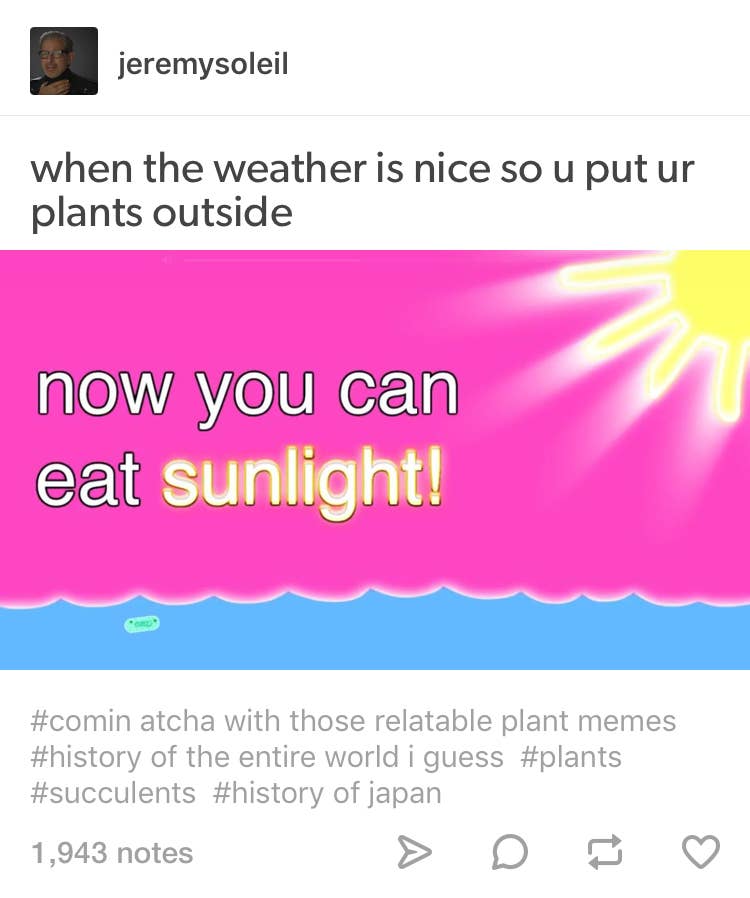Open the #history of japan tag

coord(327,793)
